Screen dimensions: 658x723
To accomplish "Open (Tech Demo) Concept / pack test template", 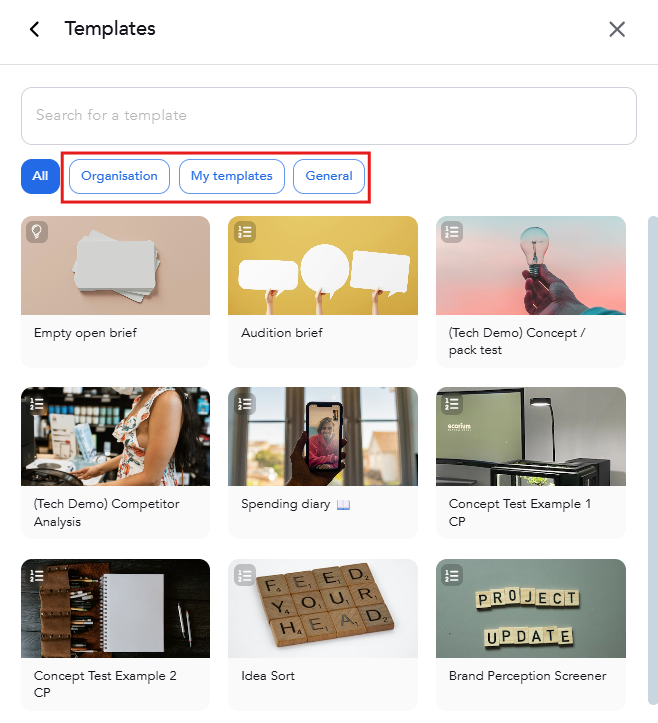I will pyautogui.click(x=530, y=290).
